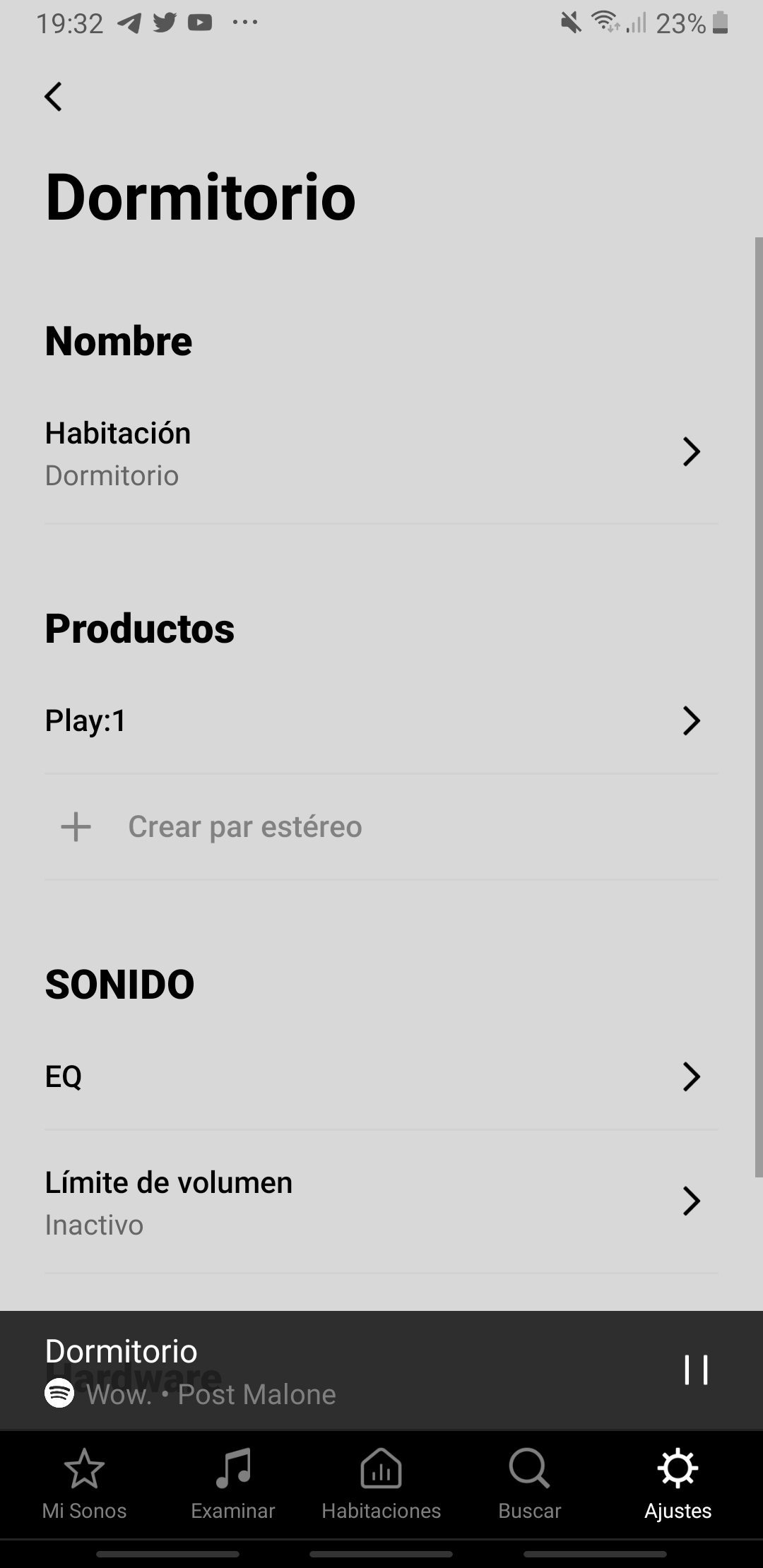Viewport: 763px width, 1568px height.
Task: Open the EQ settings
Action: [x=381, y=1077]
